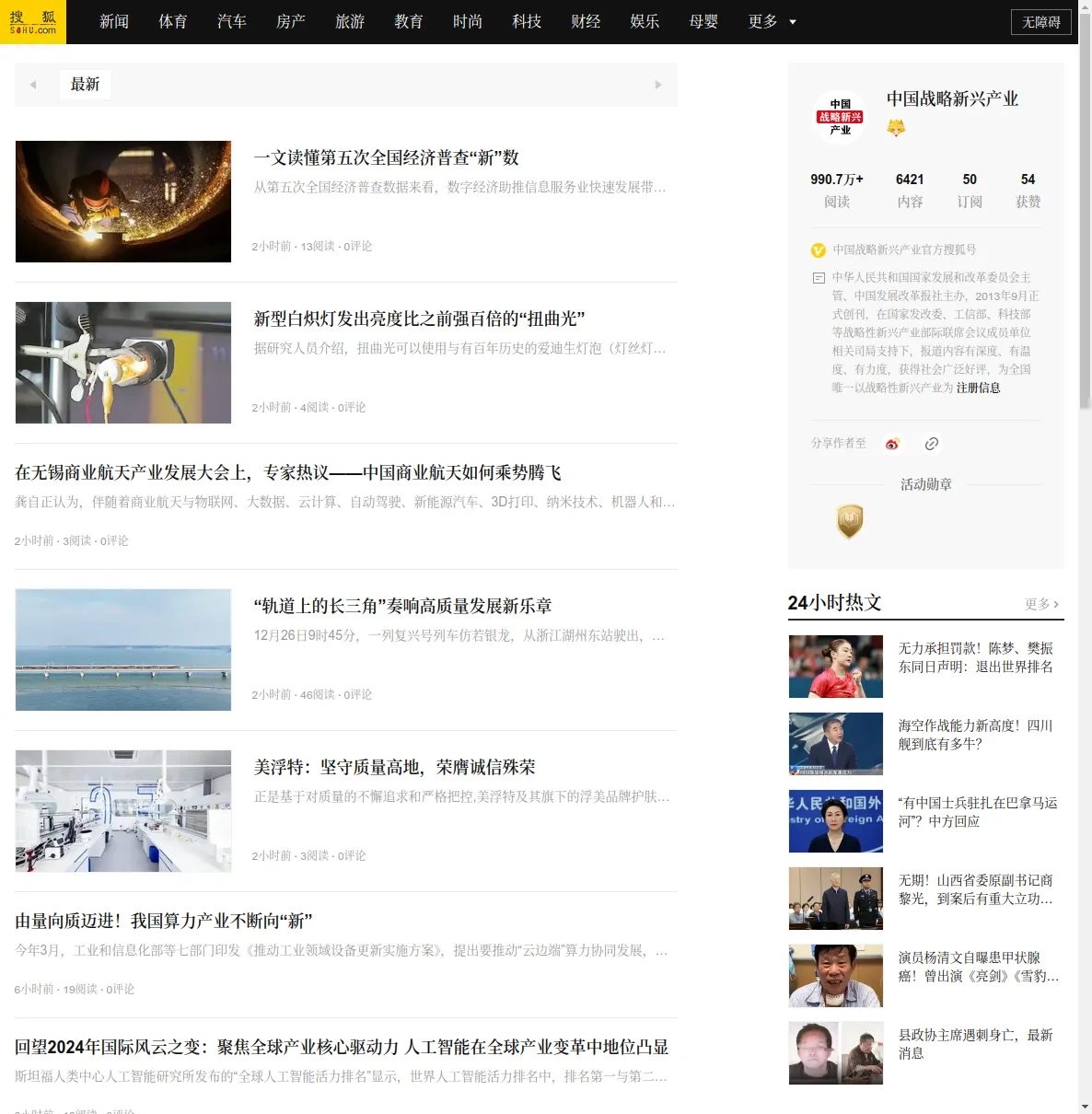This screenshot has width=1092, height=1114.
Task: Switch to the 财经 channel
Action: coord(586,21)
